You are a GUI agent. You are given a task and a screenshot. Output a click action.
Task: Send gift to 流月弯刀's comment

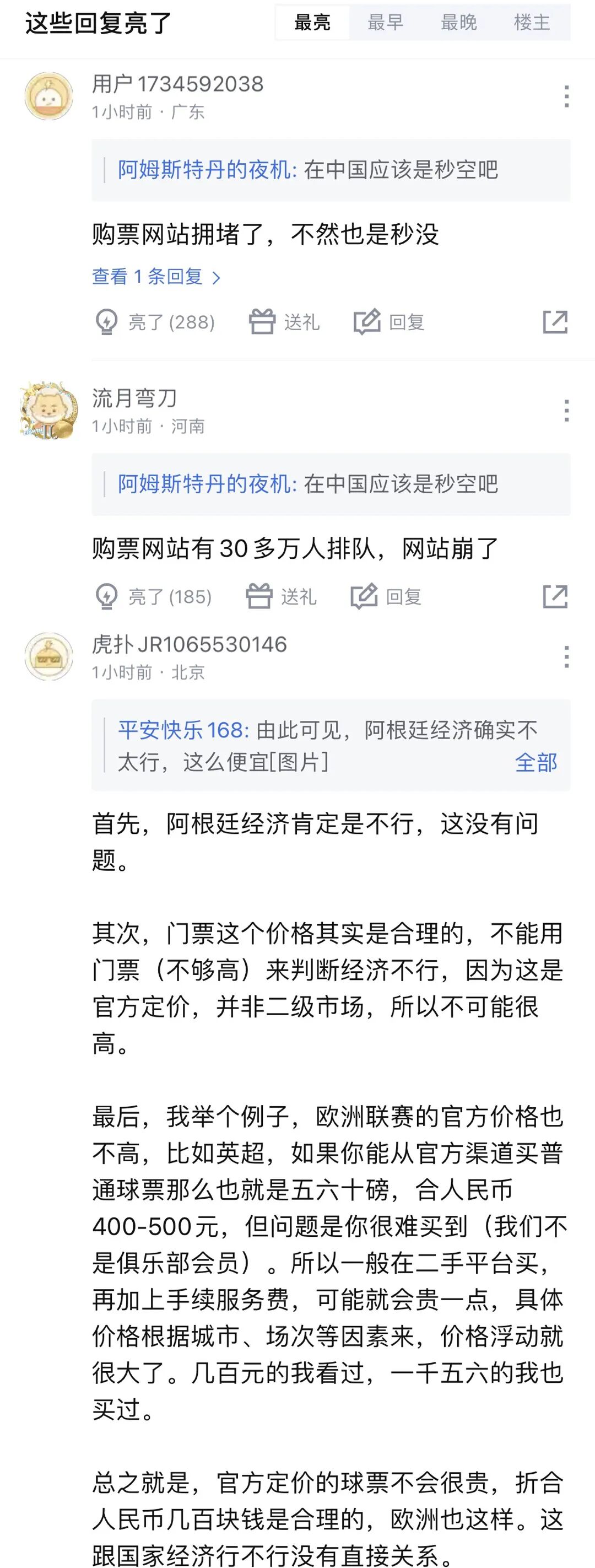[281, 596]
